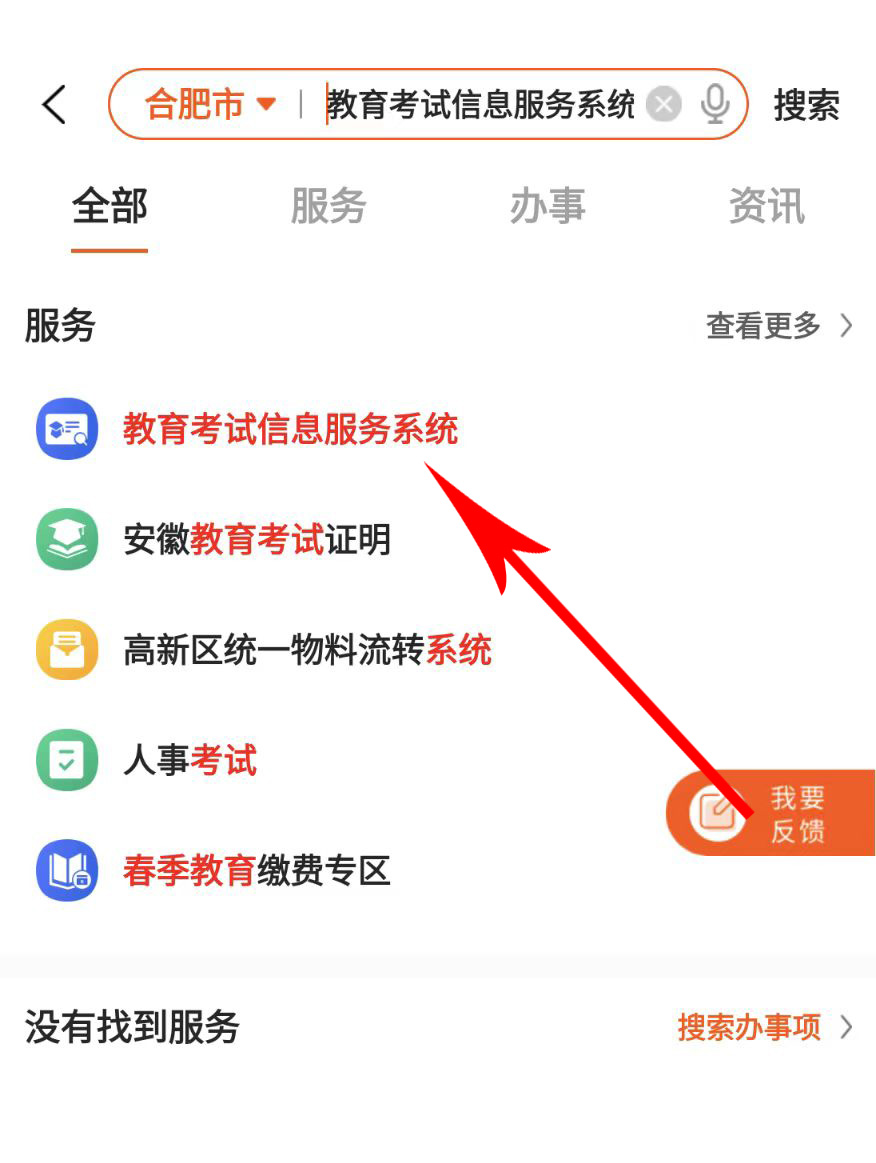
Task: Tap the 搜索 button
Action: [806, 105]
